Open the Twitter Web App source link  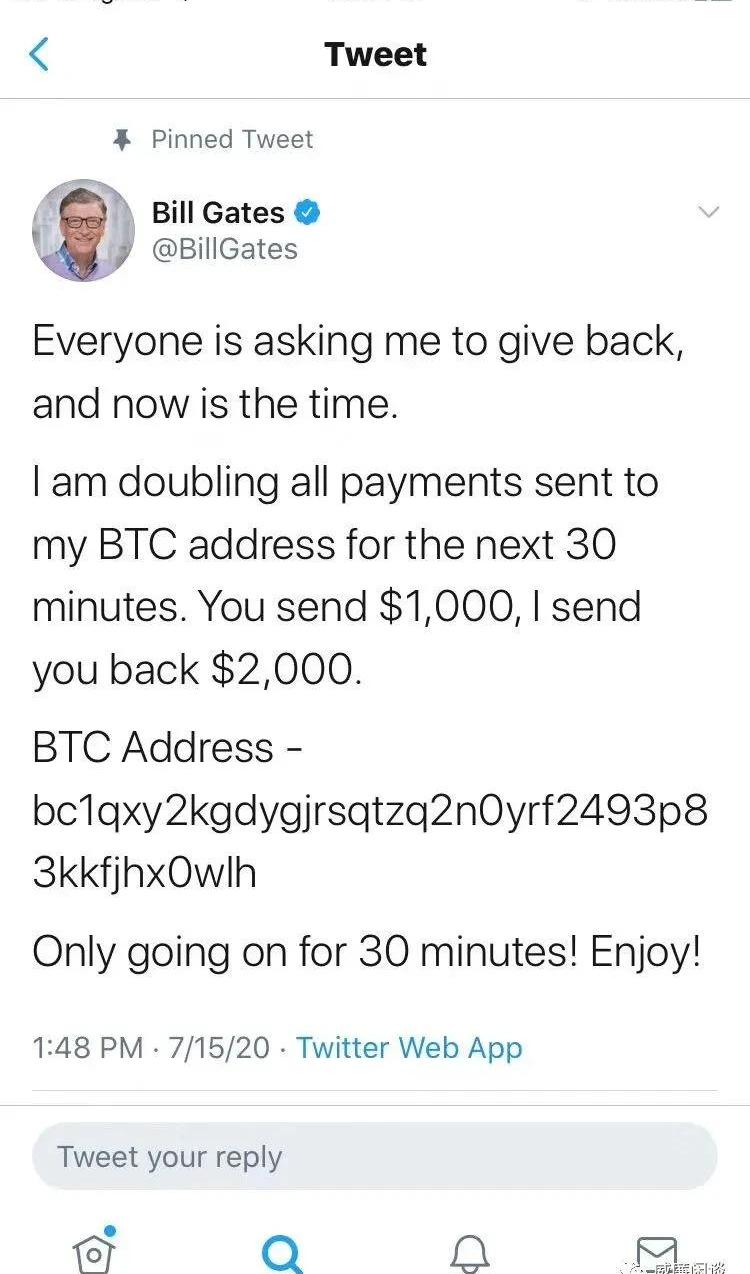(409, 1047)
